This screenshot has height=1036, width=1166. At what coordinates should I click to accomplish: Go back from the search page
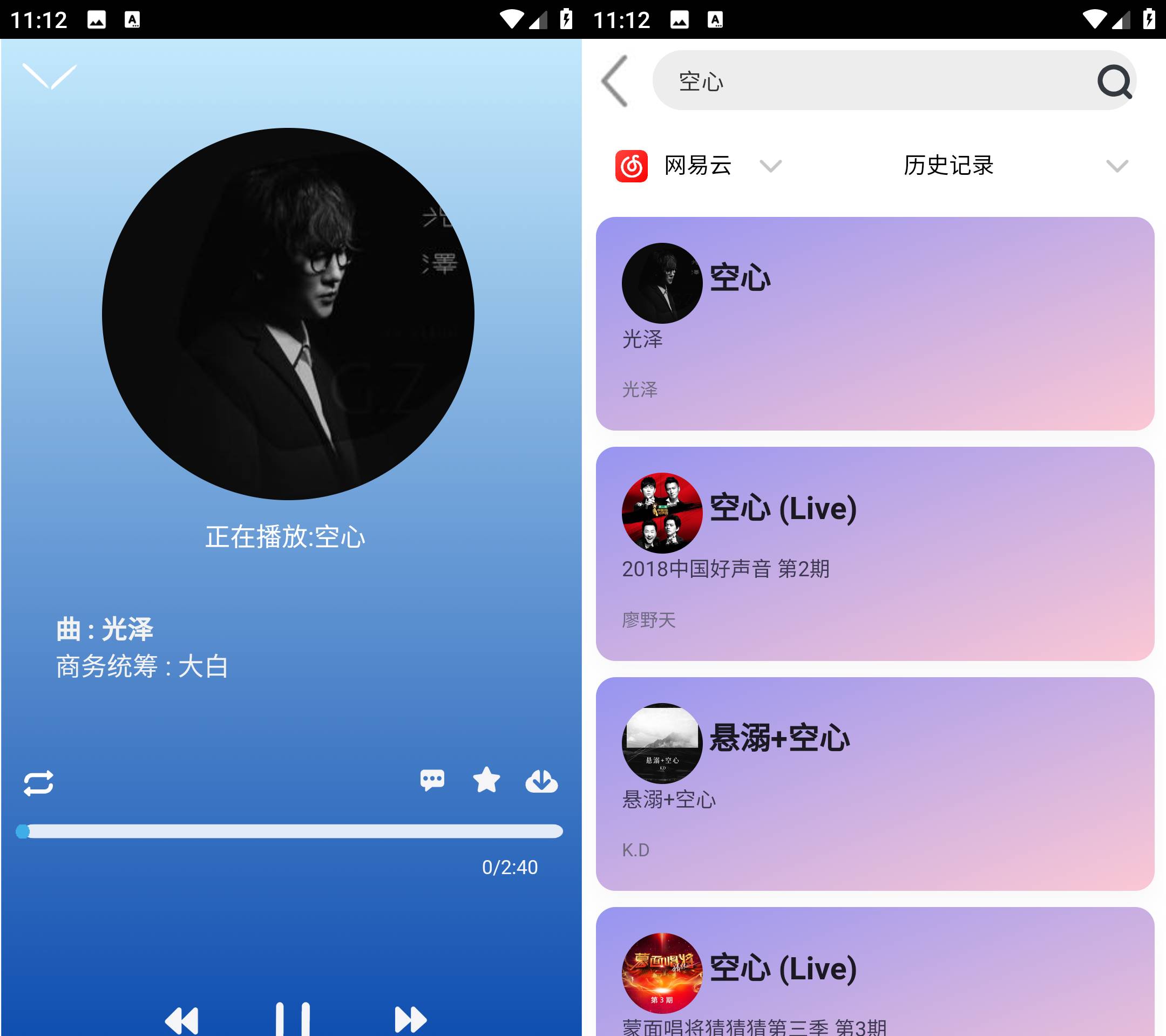[x=615, y=81]
